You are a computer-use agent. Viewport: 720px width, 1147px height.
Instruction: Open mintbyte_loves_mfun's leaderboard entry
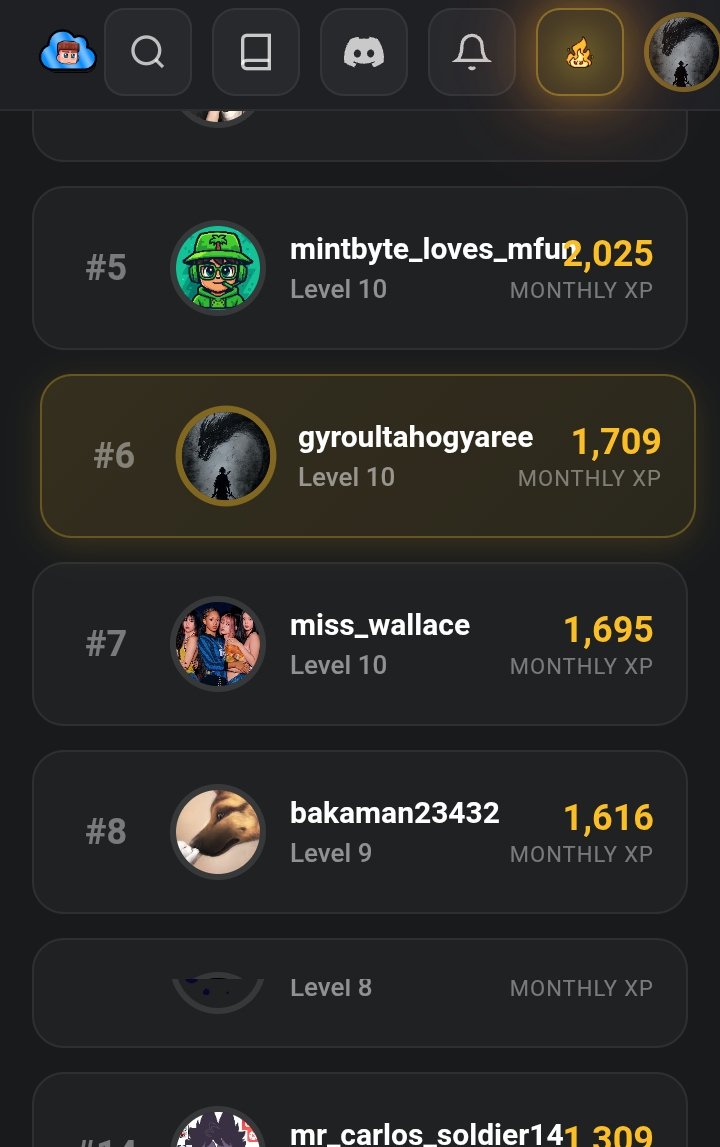(x=360, y=268)
